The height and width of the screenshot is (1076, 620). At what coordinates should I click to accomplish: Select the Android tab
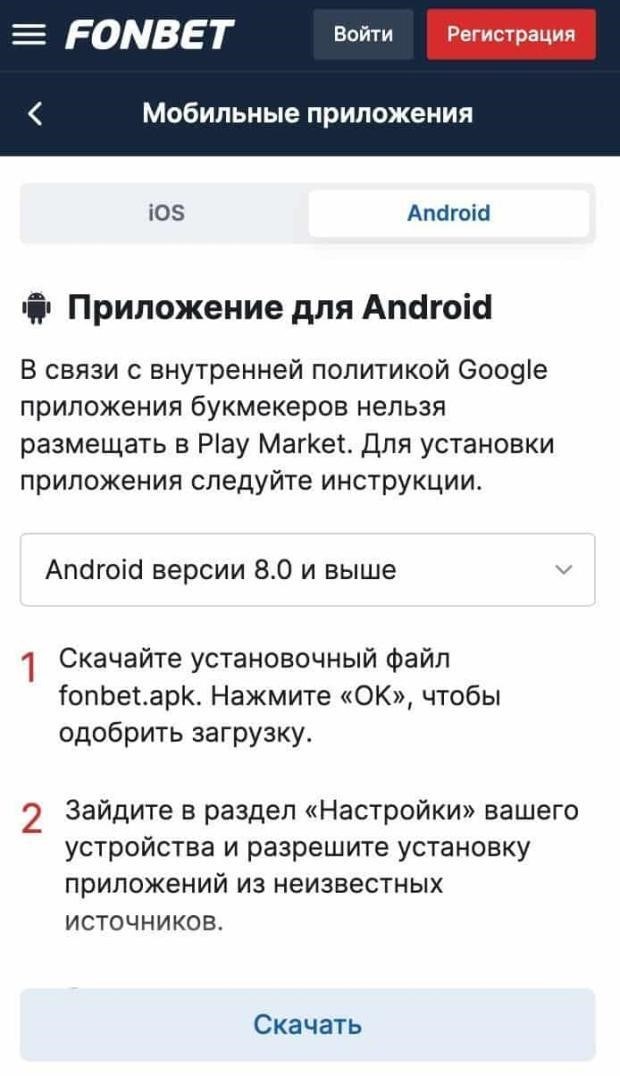(448, 213)
